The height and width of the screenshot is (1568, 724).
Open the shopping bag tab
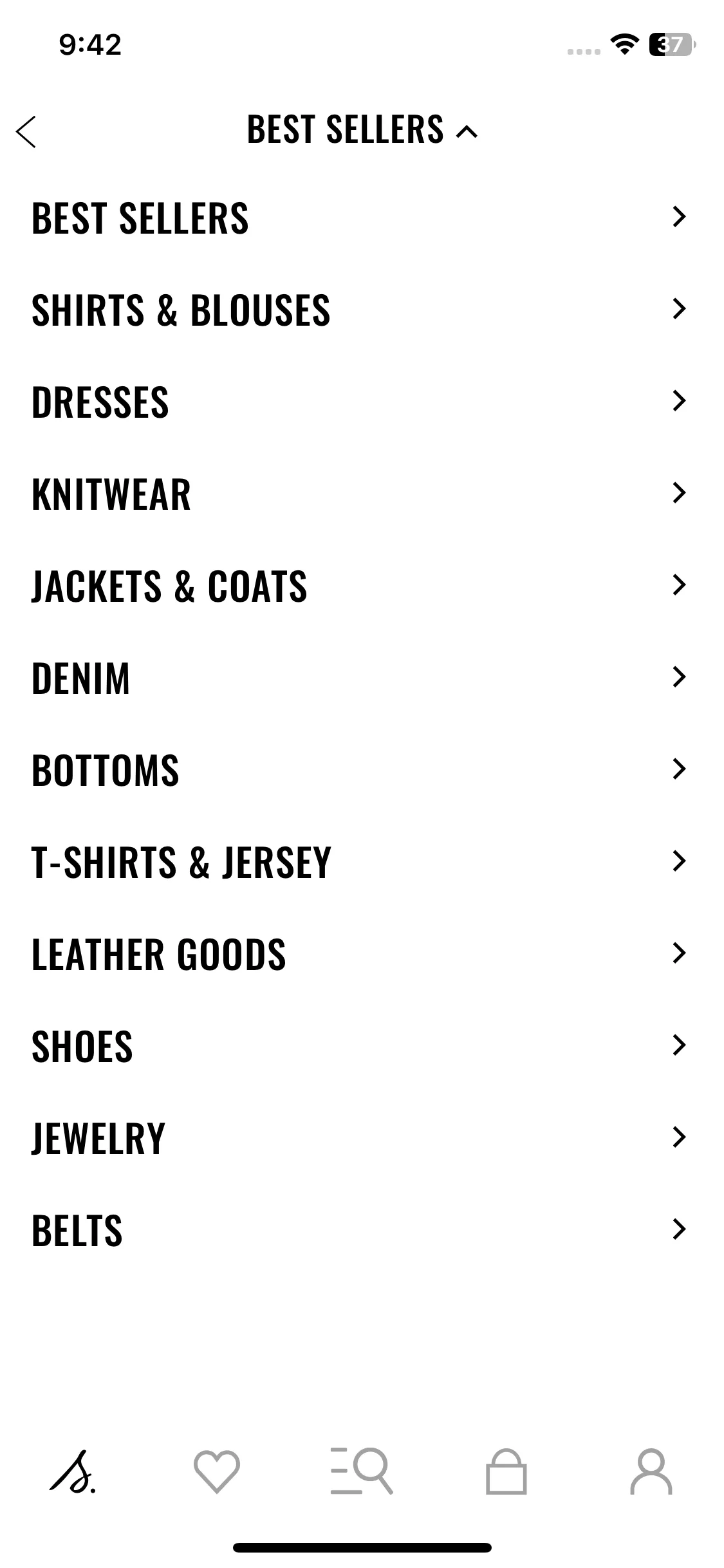(506, 1471)
